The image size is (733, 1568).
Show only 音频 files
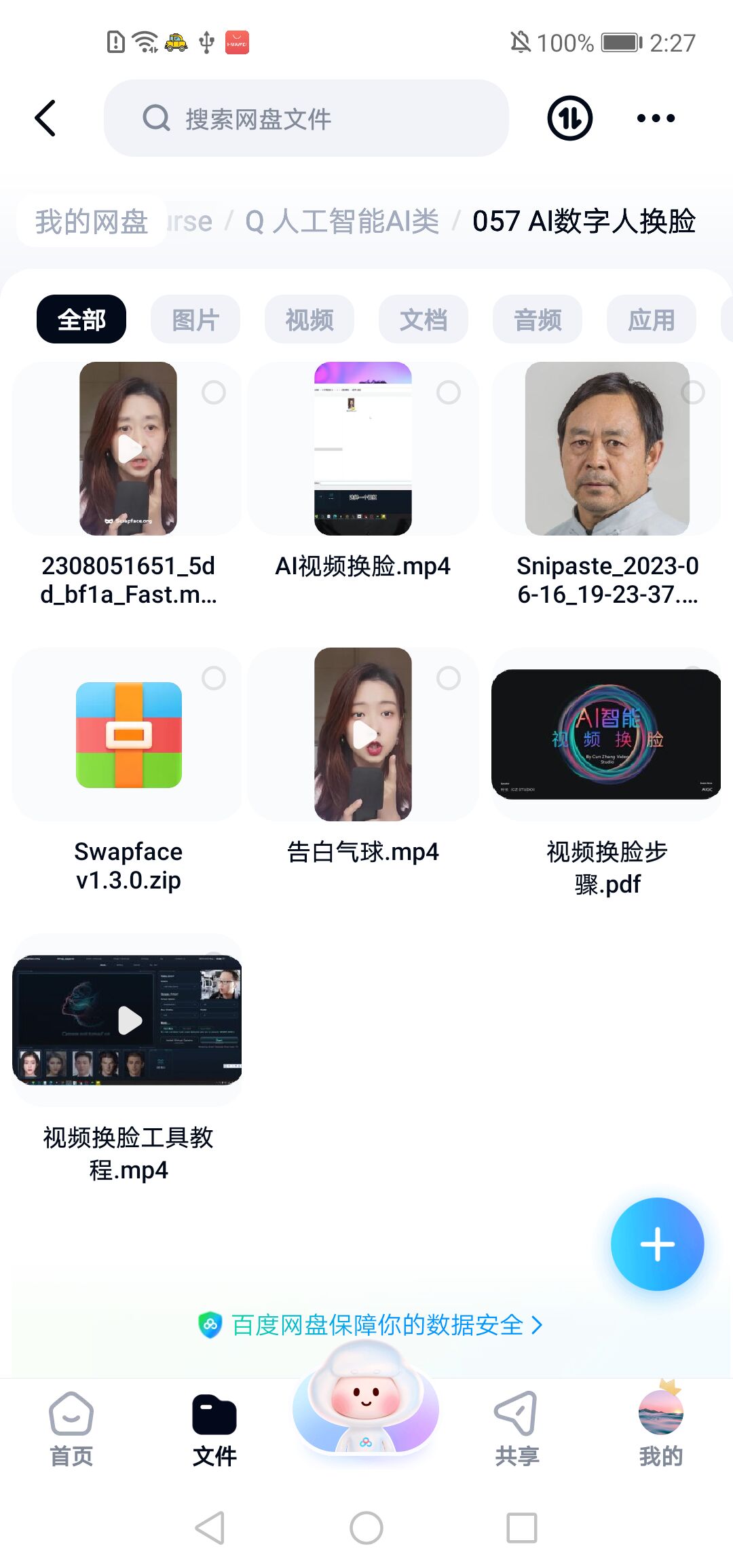[538, 320]
